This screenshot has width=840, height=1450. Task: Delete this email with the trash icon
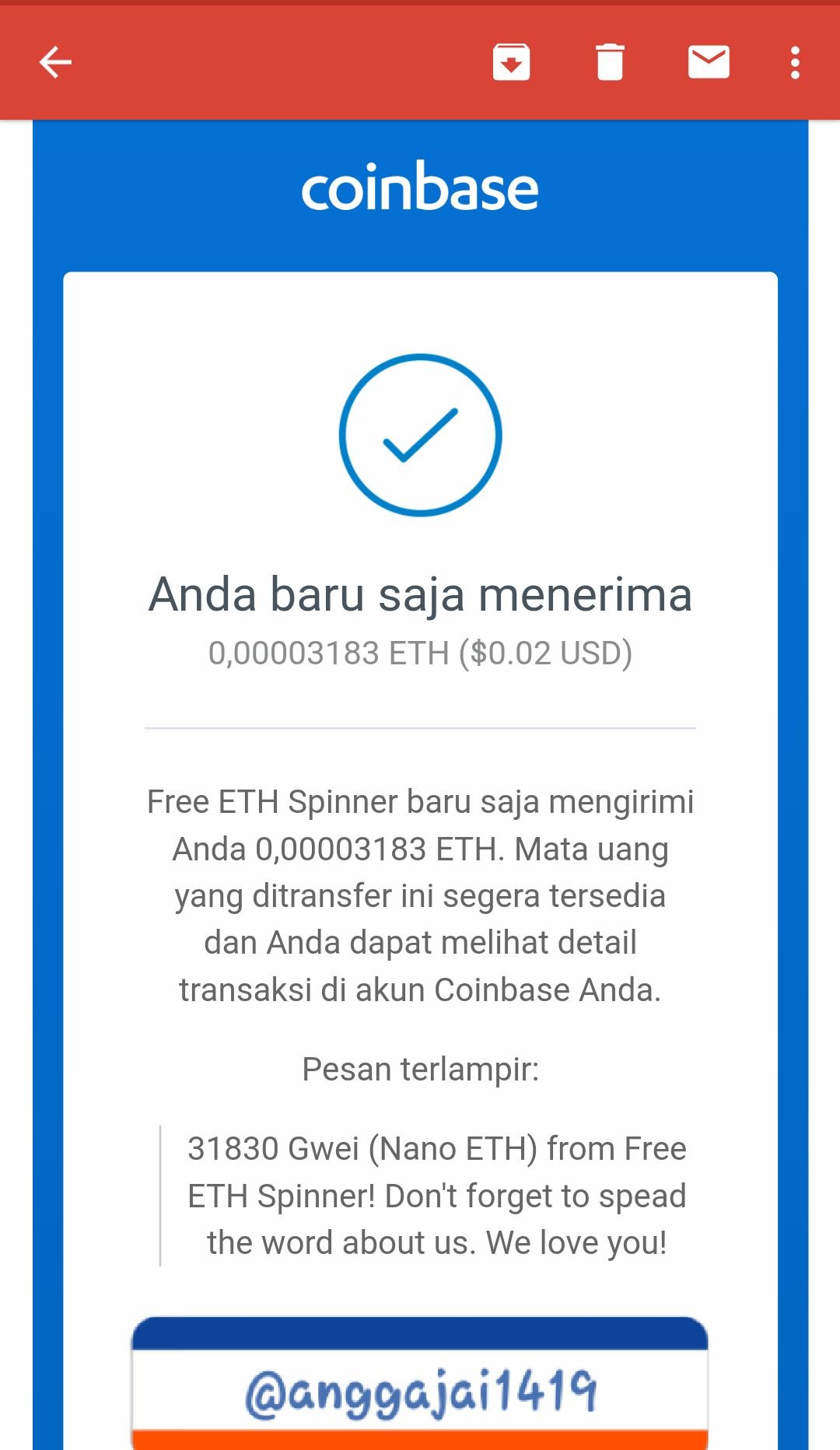(610, 62)
